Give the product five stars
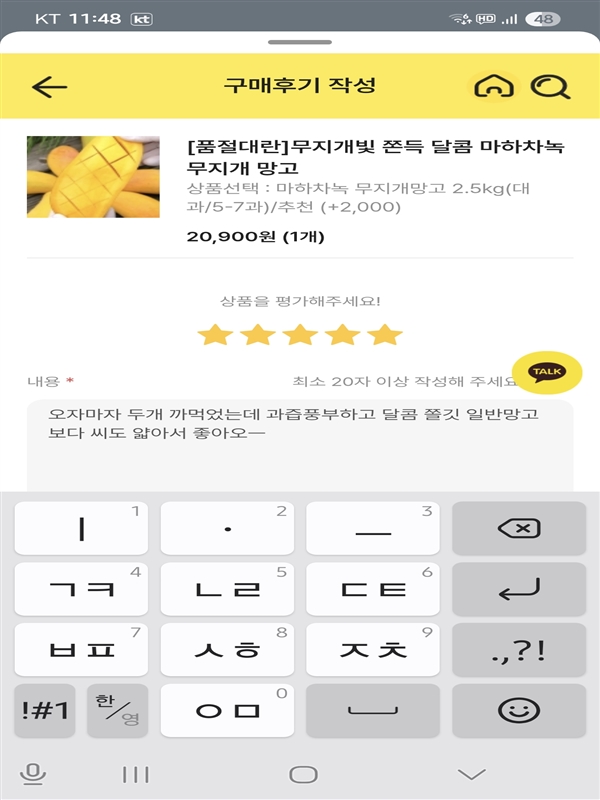The height and width of the screenshot is (800, 600). (x=385, y=335)
